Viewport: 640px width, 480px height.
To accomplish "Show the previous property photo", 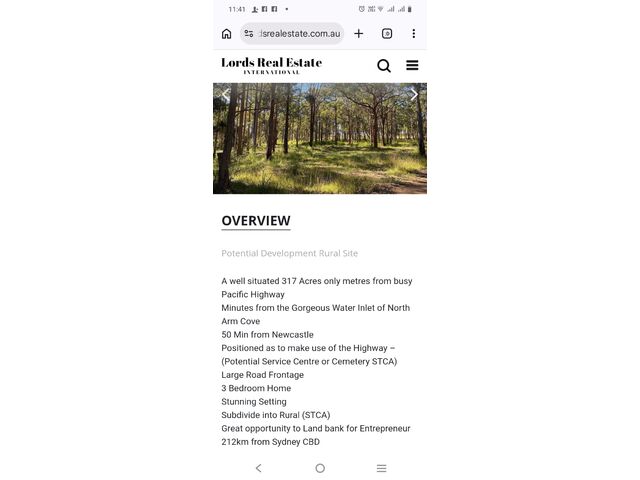I will 225,95.
